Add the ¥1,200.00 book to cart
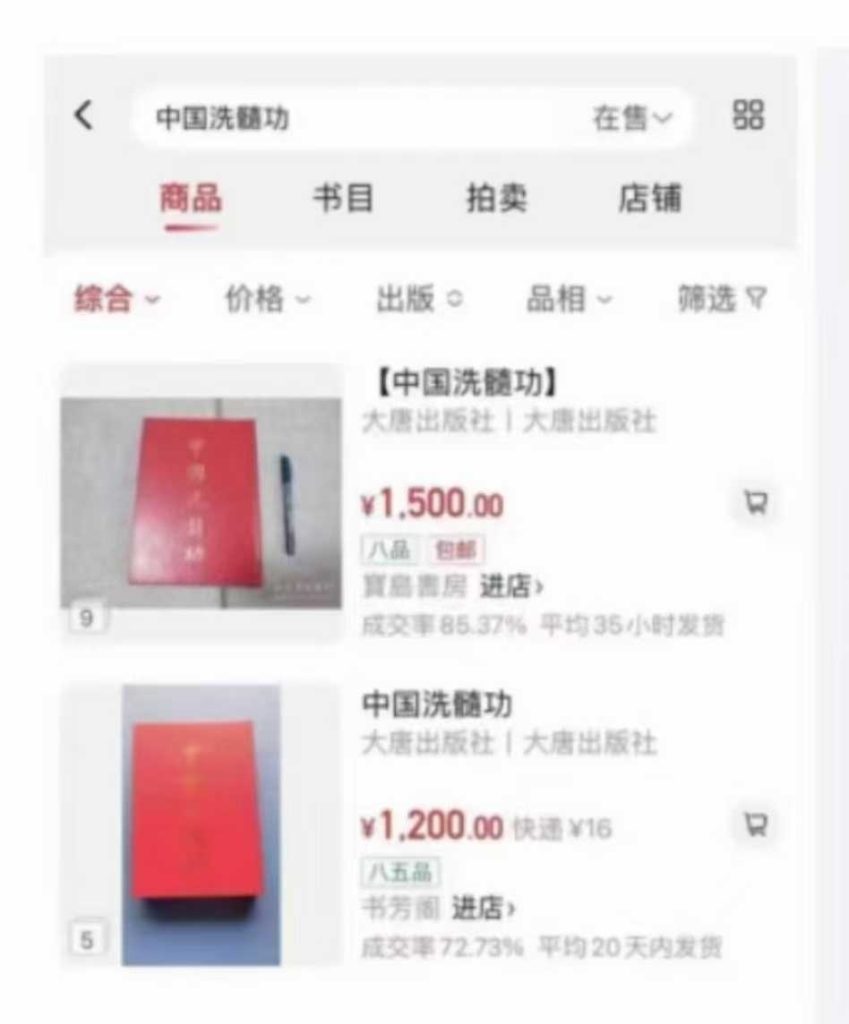The height and width of the screenshot is (1024, 849). tap(757, 824)
